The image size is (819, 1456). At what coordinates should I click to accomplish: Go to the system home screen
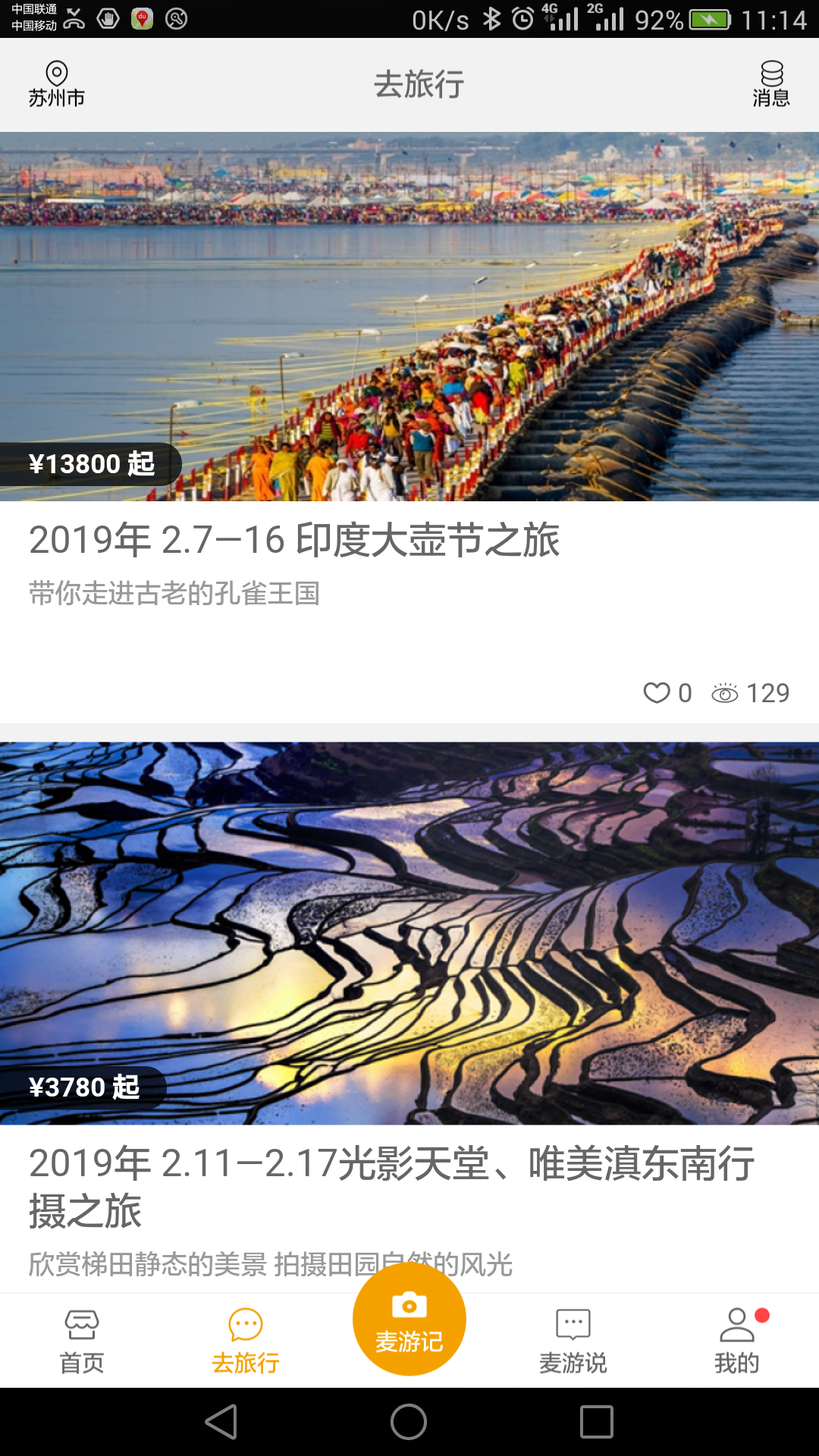click(409, 1422)
